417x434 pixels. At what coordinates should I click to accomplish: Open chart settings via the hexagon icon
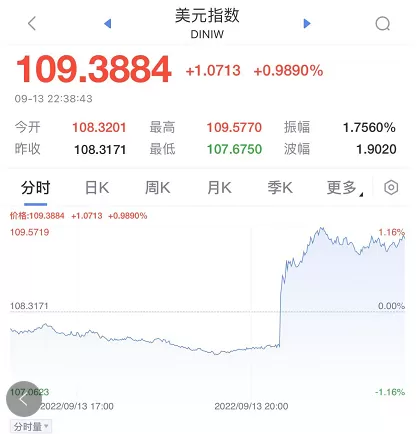(391, 187)
